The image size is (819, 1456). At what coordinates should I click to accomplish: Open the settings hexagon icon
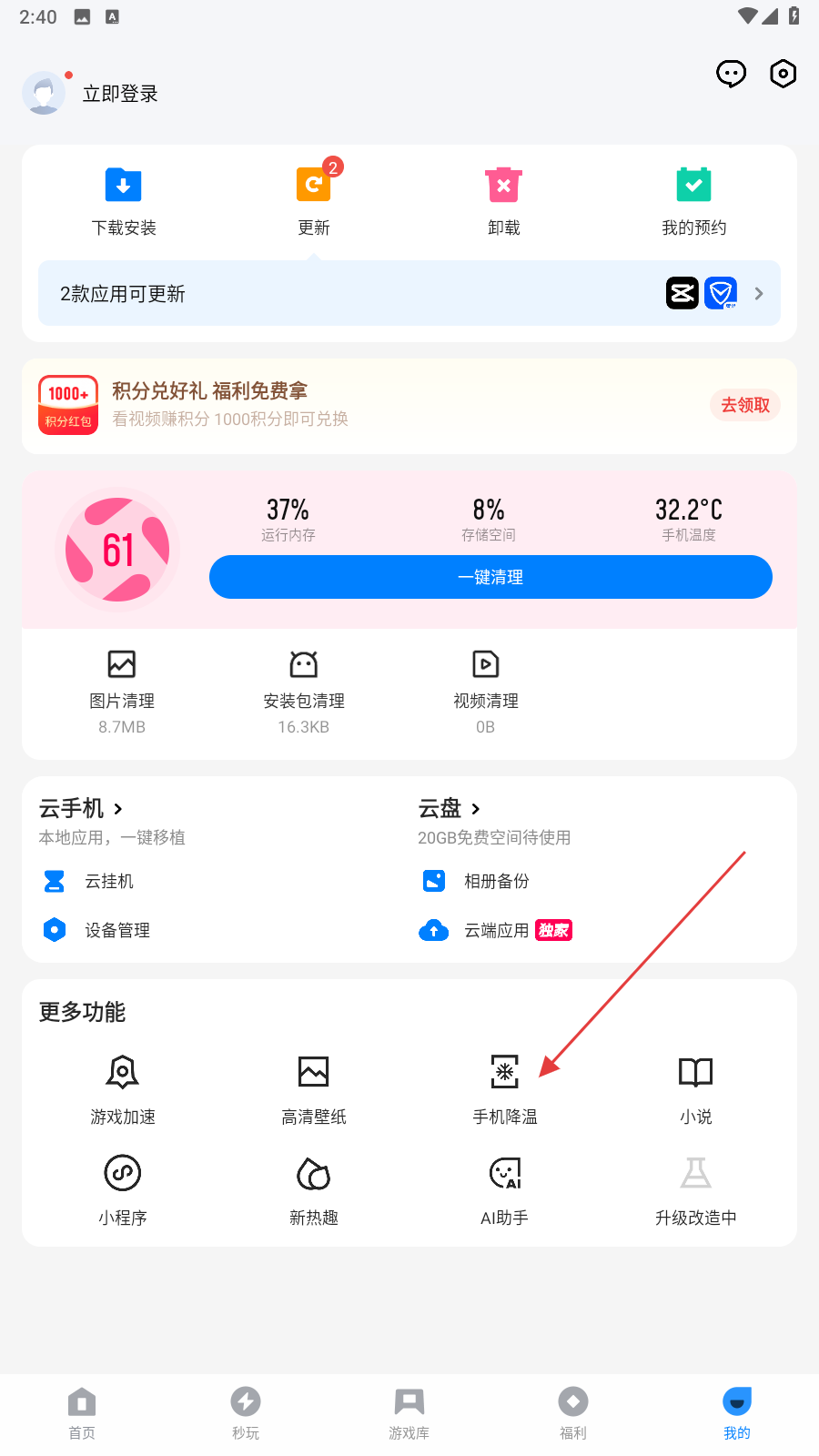point(783,74)
